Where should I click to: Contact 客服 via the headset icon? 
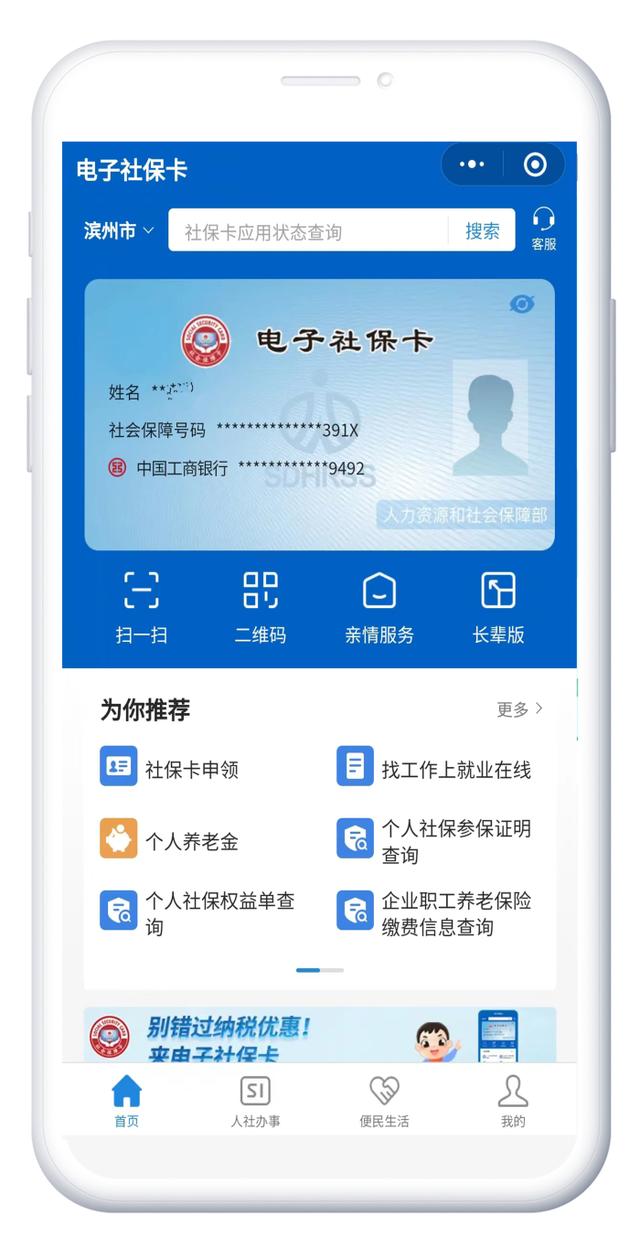tap(543, 229)
